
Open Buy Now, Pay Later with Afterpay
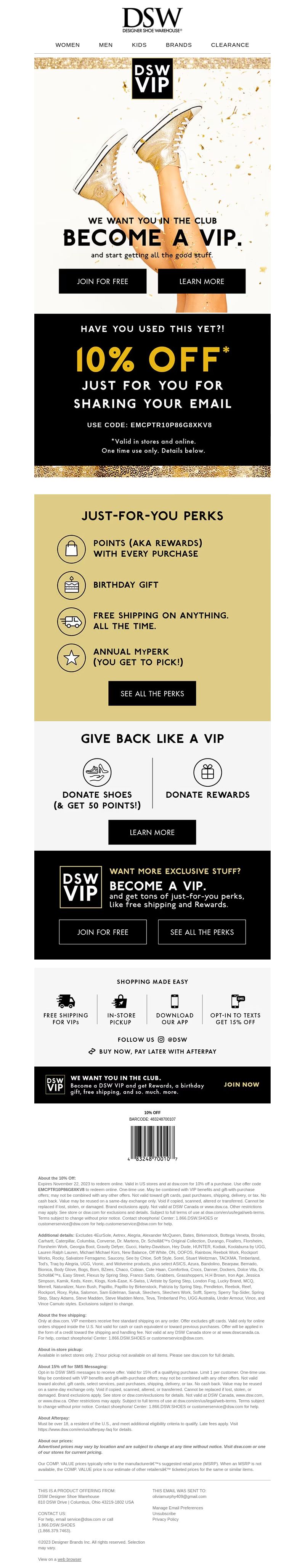pyautogui.click(x=152, y=1051)
